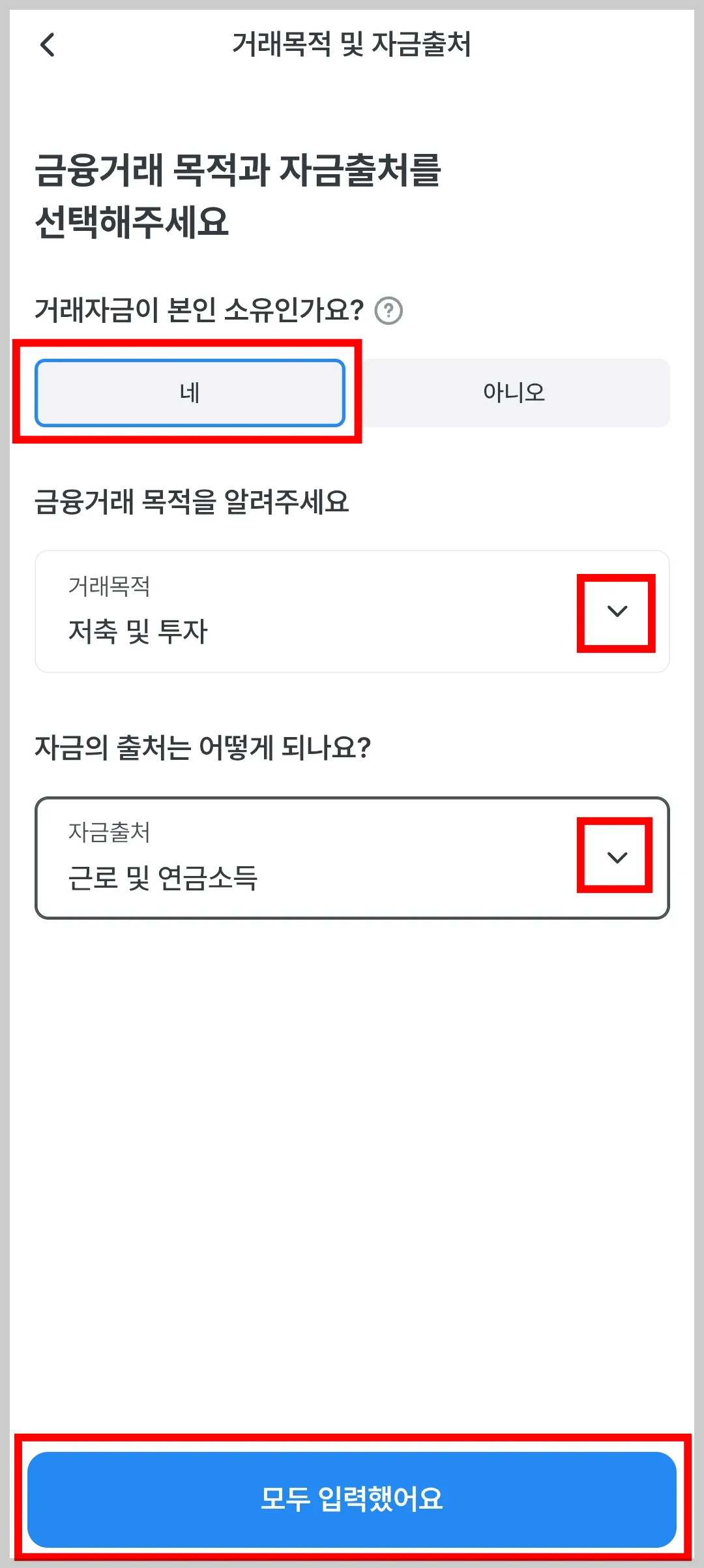The width and height of the screenshot is (704, 1568).
Task: Select the screen header text
Action: coord(352,46)
